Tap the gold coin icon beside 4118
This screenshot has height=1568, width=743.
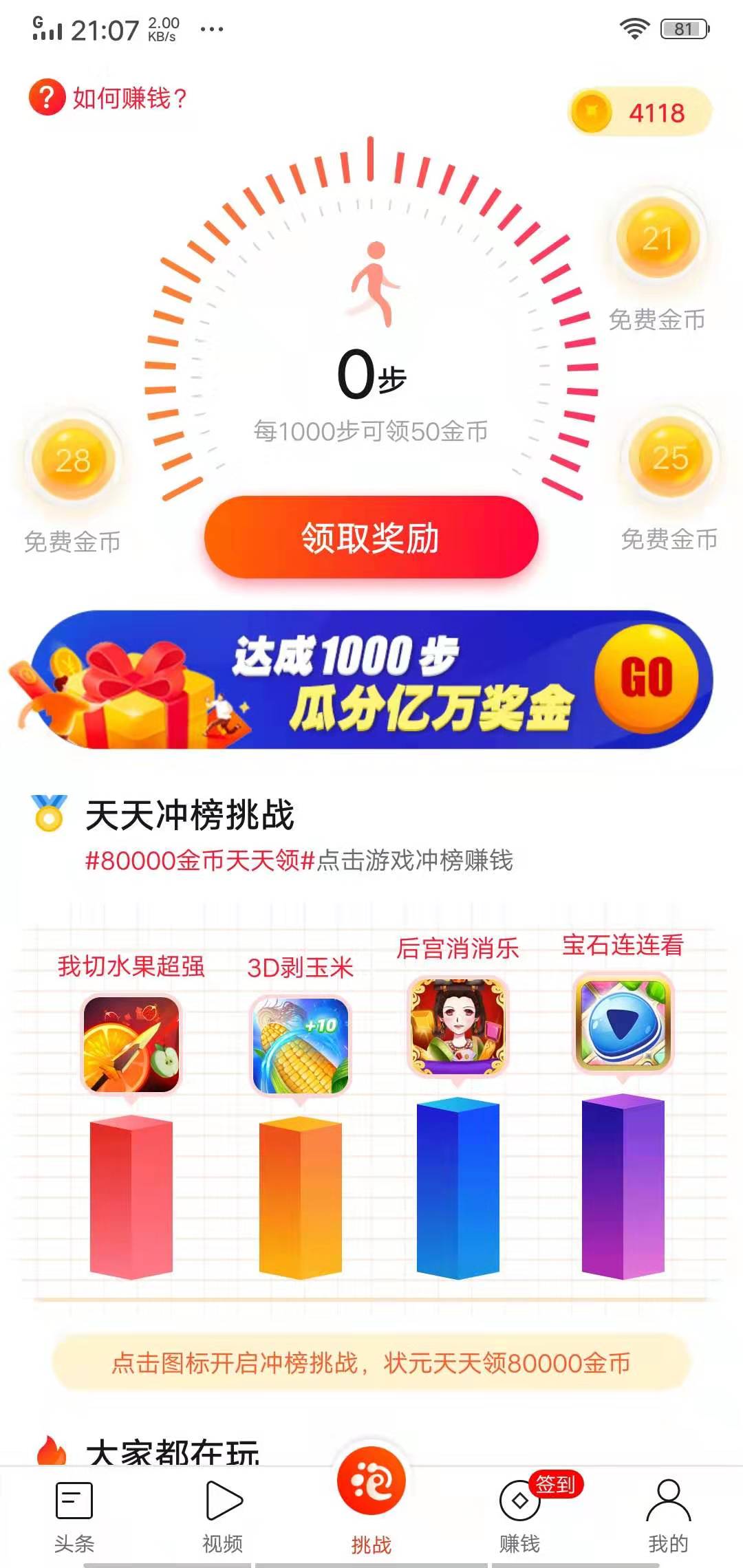pos(593,112)
